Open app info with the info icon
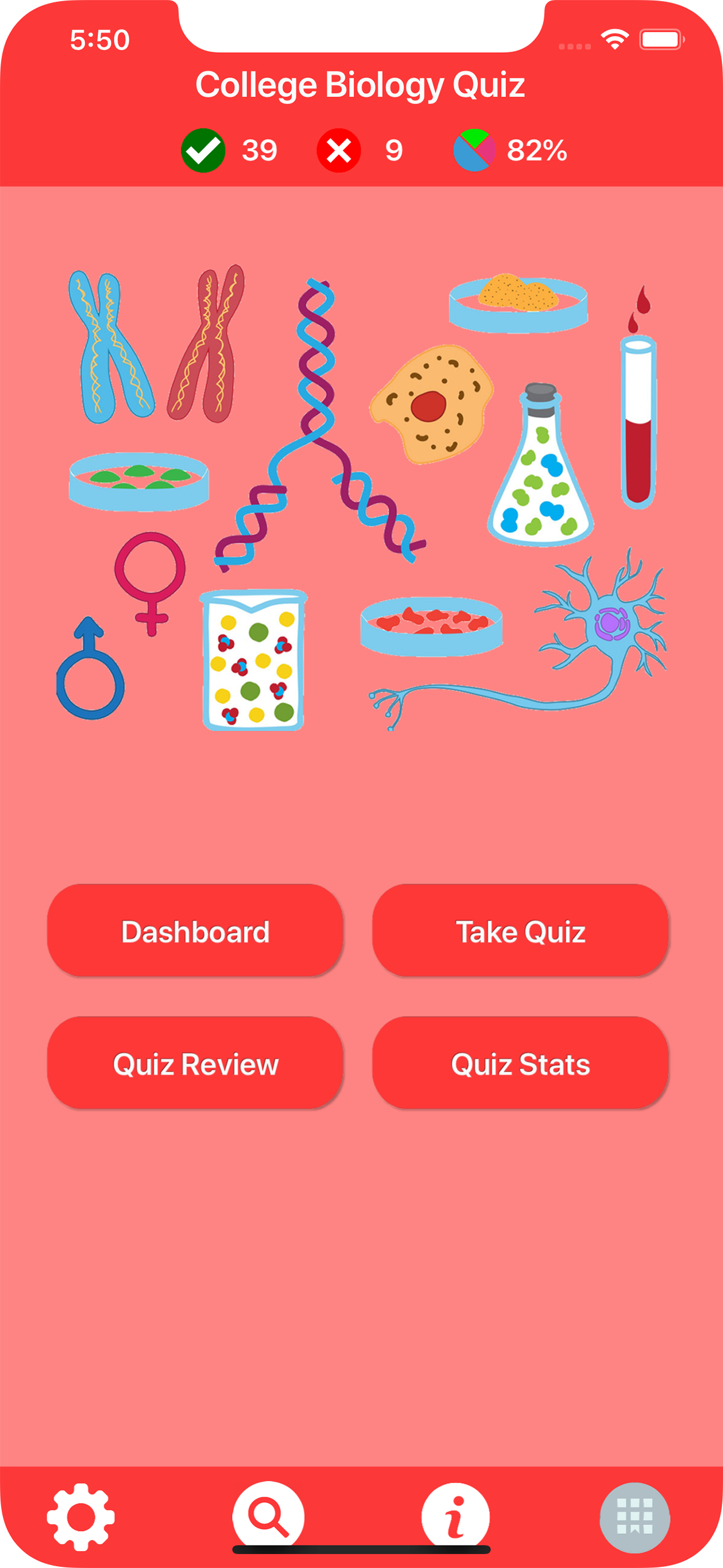 coord(455,1515)
